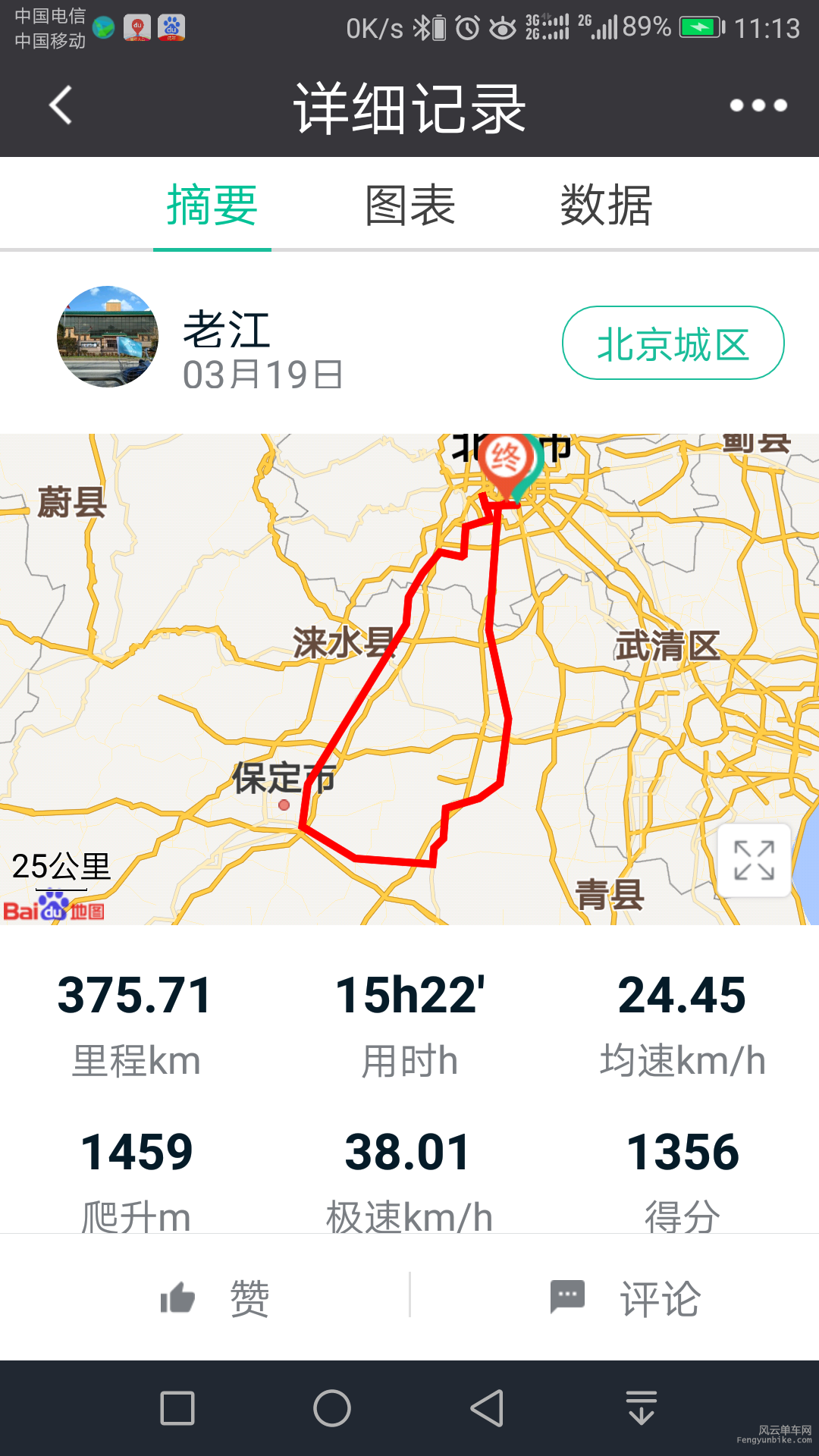Go back from the 详细记录 page
819x1456 pixels.
[61, 105]
